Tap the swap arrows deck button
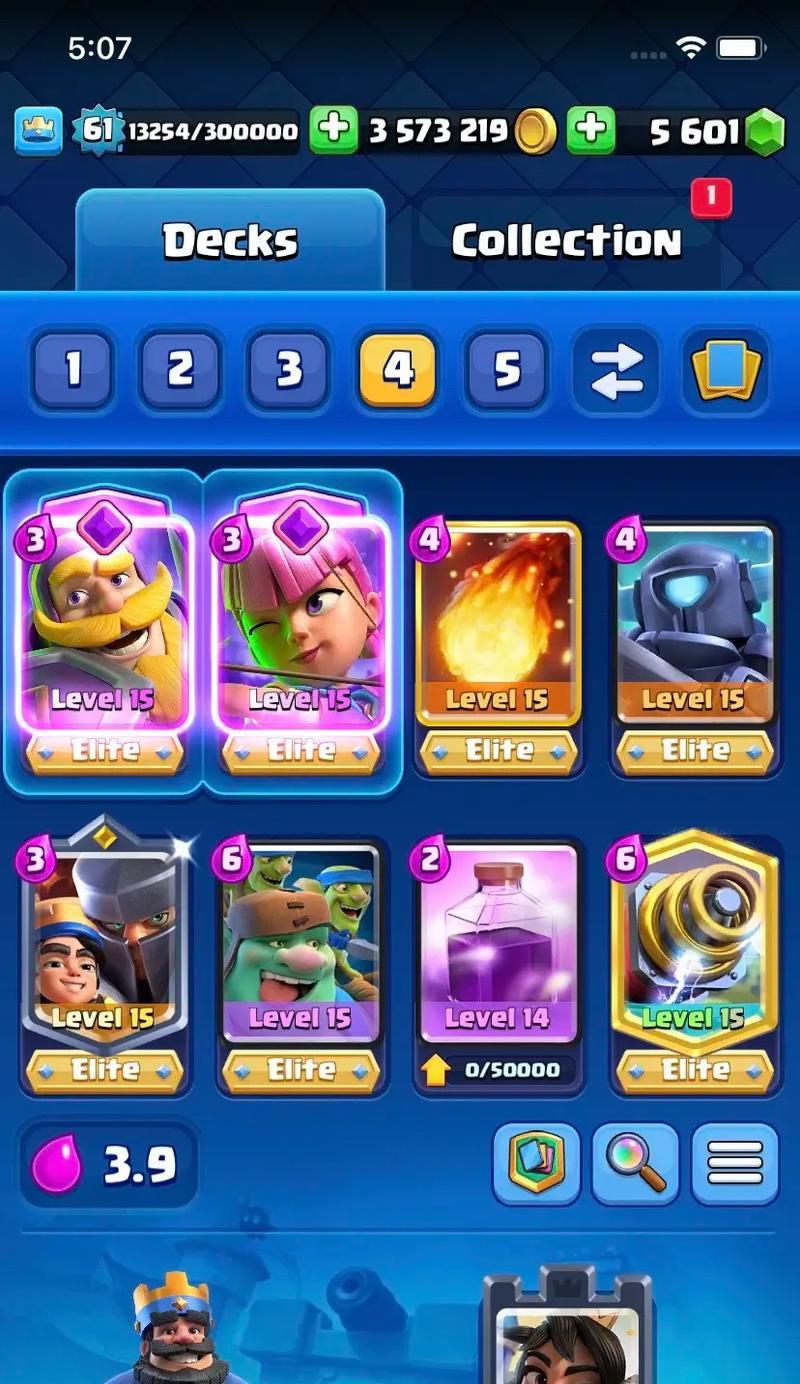Viewport: 800px width, 1384px height. click(x=616, y=370)
